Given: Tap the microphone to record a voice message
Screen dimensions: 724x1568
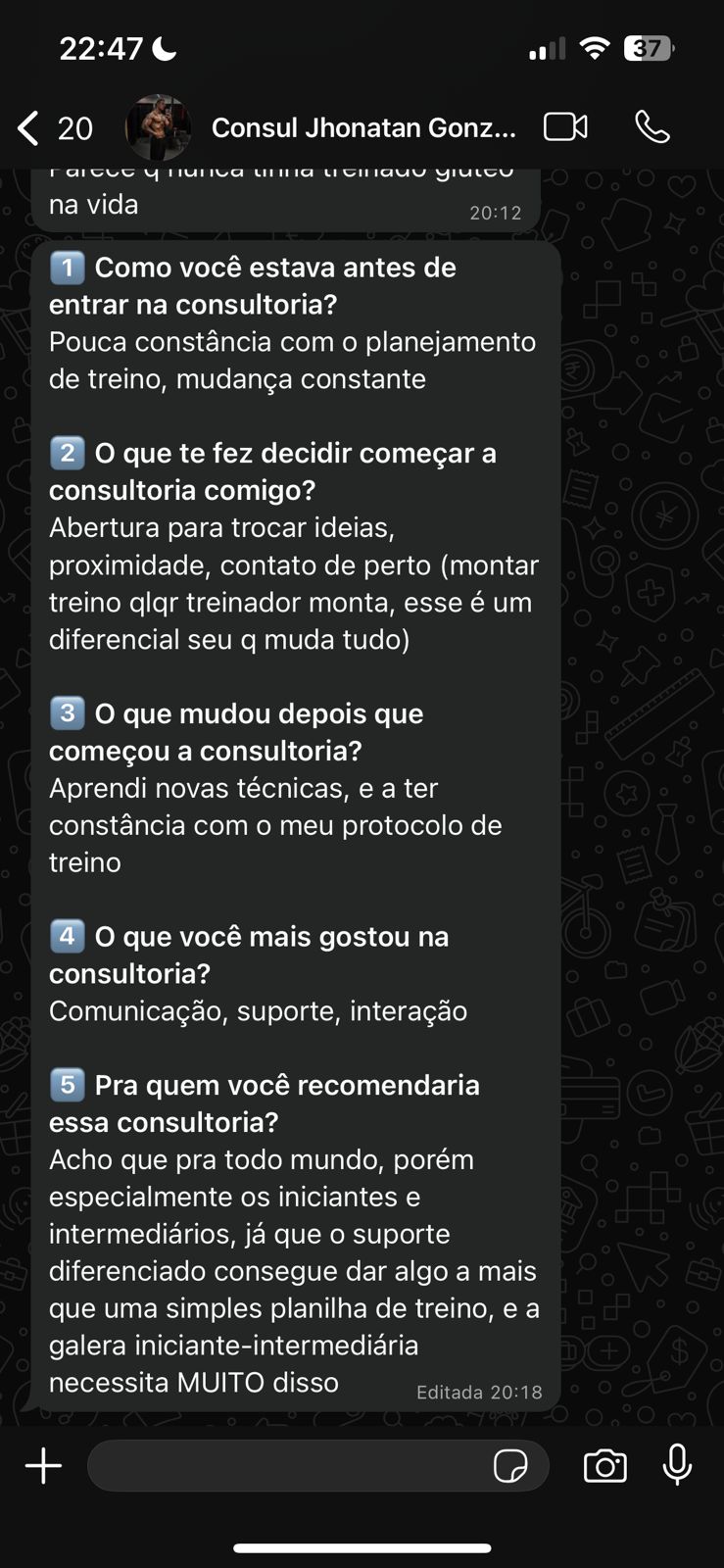Looking at the screenshot, I should click(677, 1466).
